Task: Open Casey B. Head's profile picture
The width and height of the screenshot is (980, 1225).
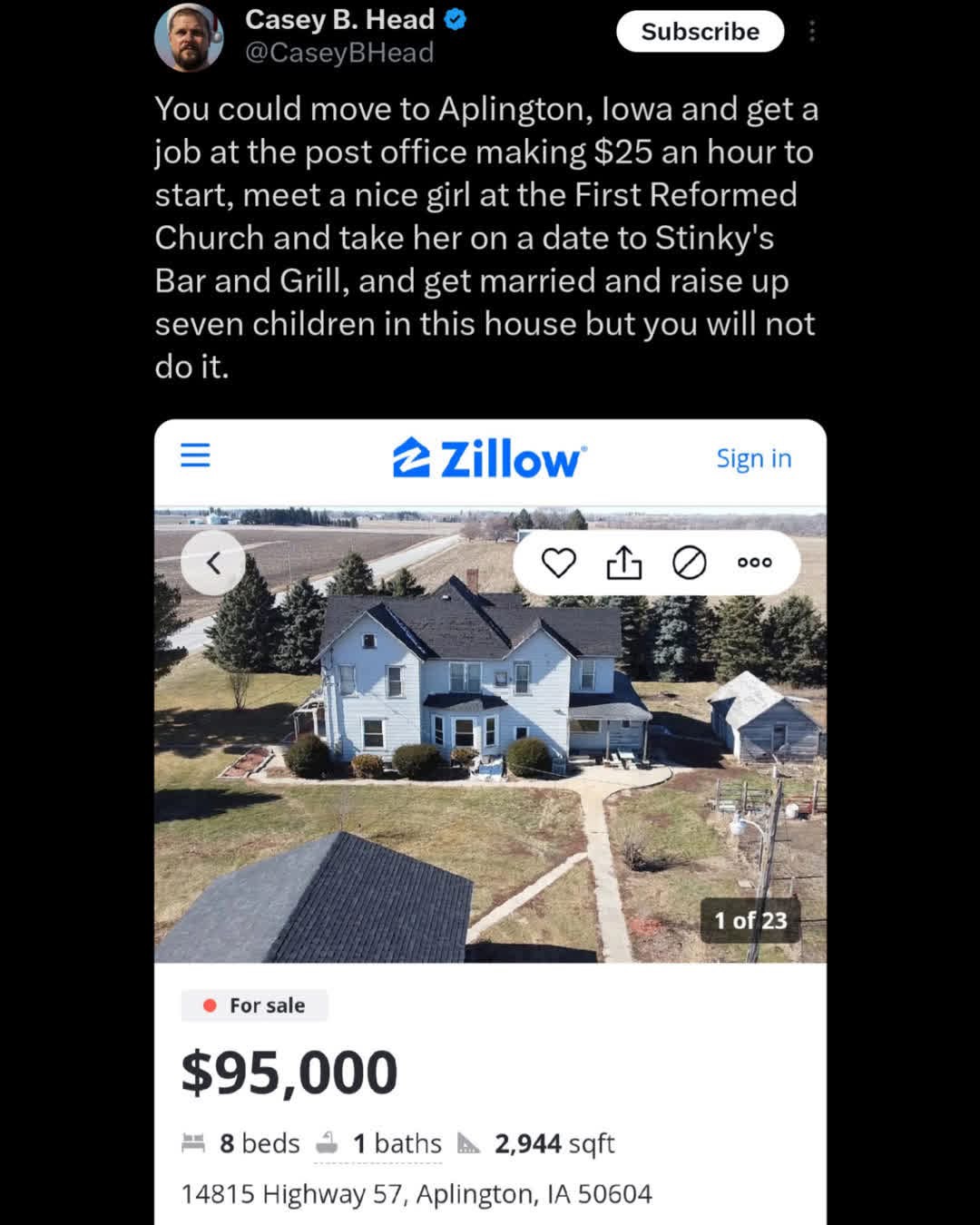Action: point(188,38)
